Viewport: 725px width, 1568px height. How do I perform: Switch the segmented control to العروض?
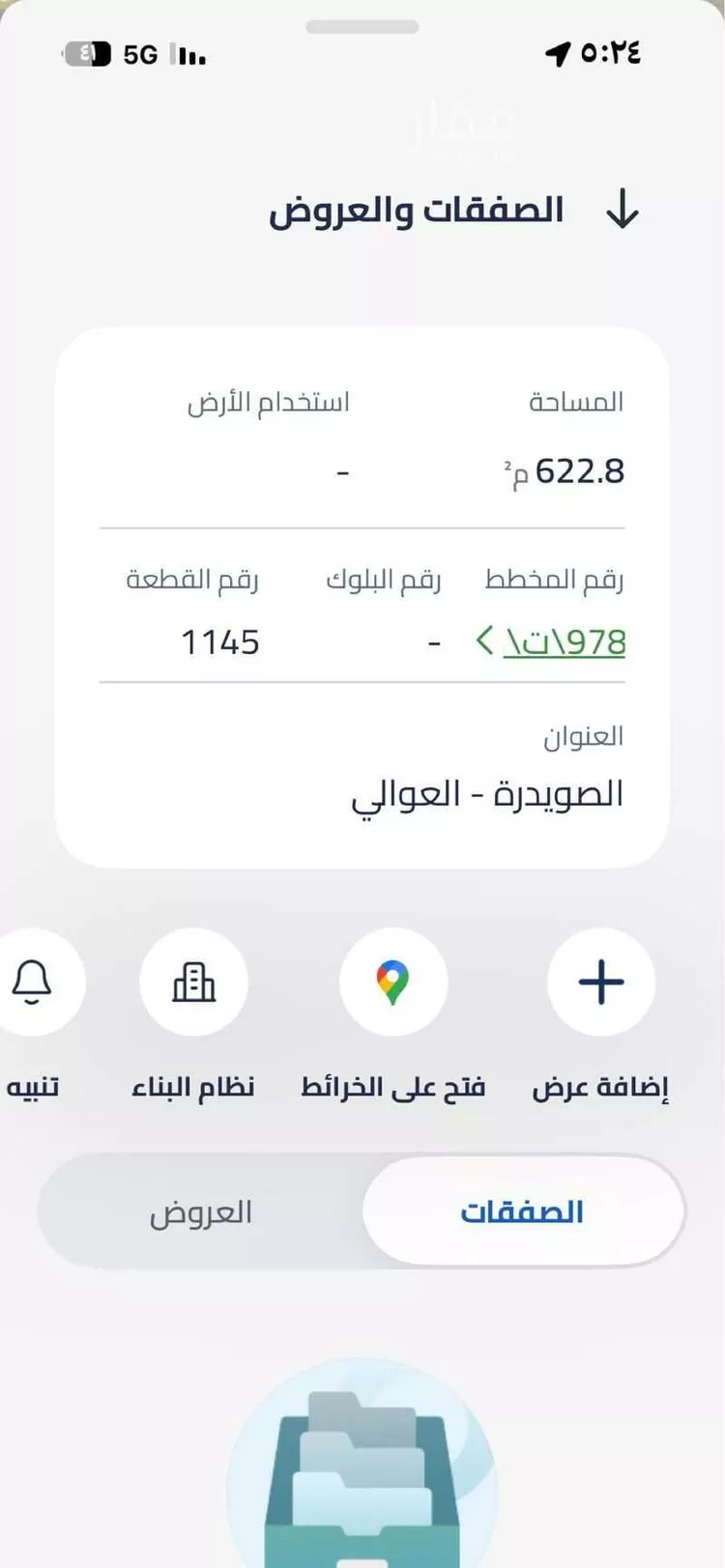pyautogui.click(x=201, y=1211)
